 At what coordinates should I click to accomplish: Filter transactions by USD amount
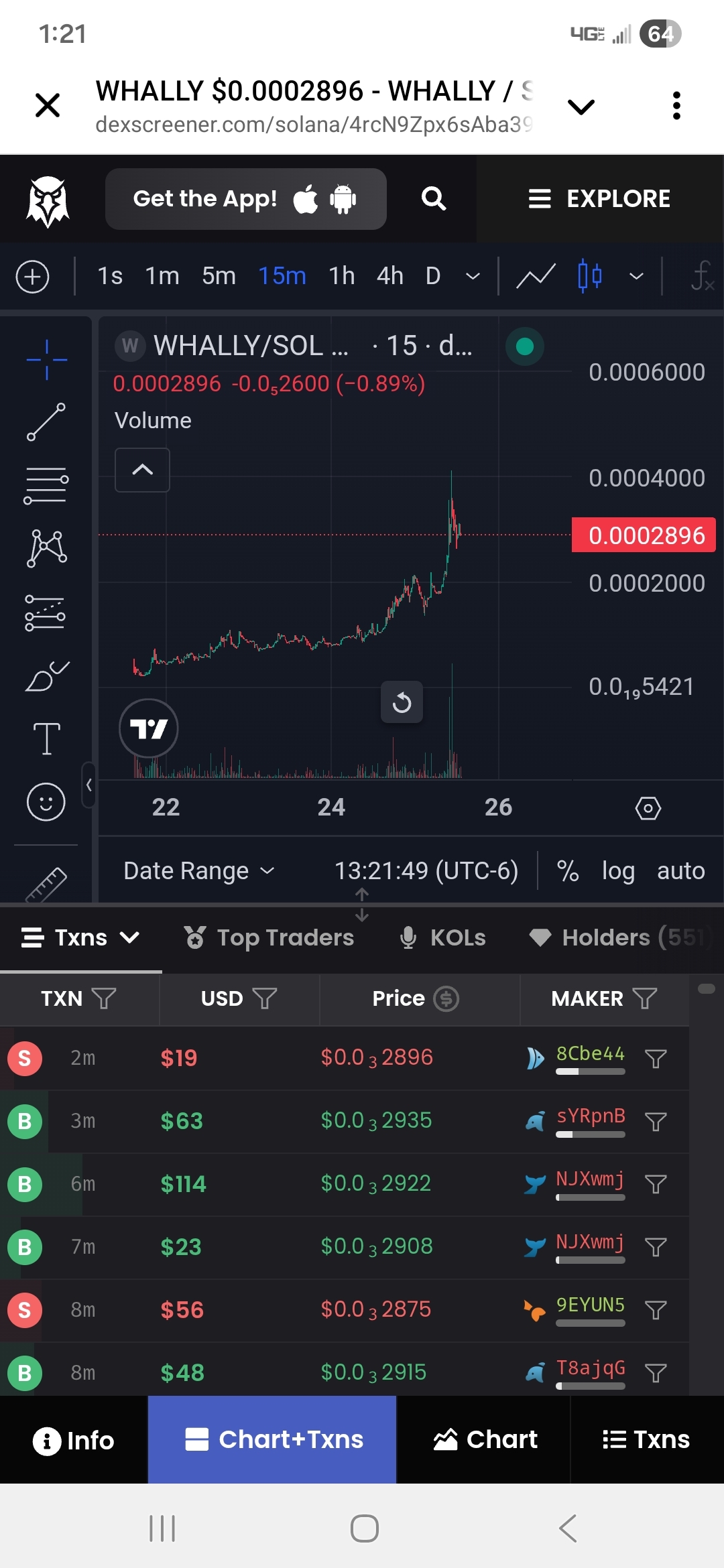click(265, 998)
